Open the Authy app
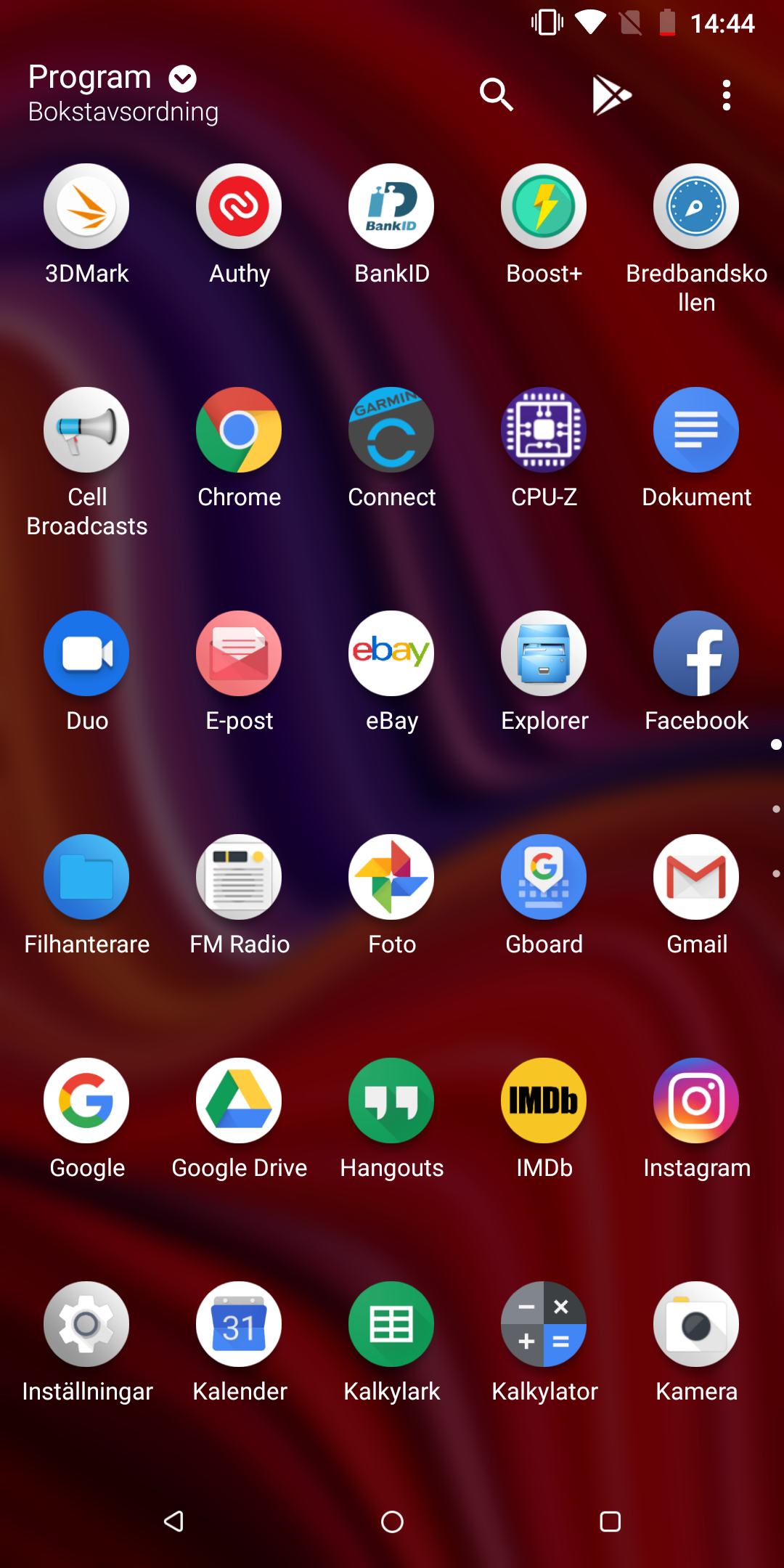Image resolution: width=784 pixels, height=1568 pixels. (239, 207)
